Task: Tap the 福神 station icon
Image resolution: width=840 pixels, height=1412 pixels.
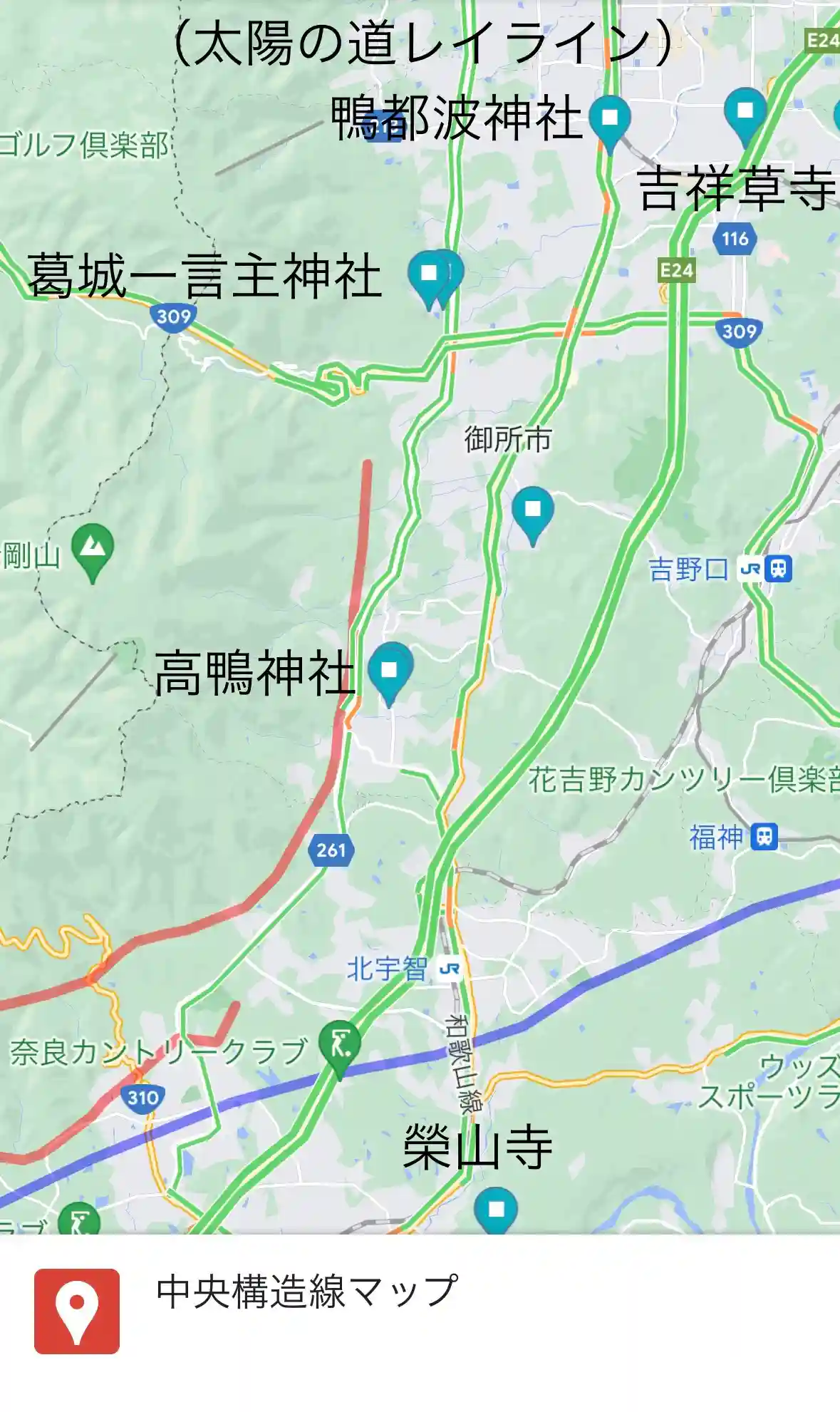Action: point(764,836)
